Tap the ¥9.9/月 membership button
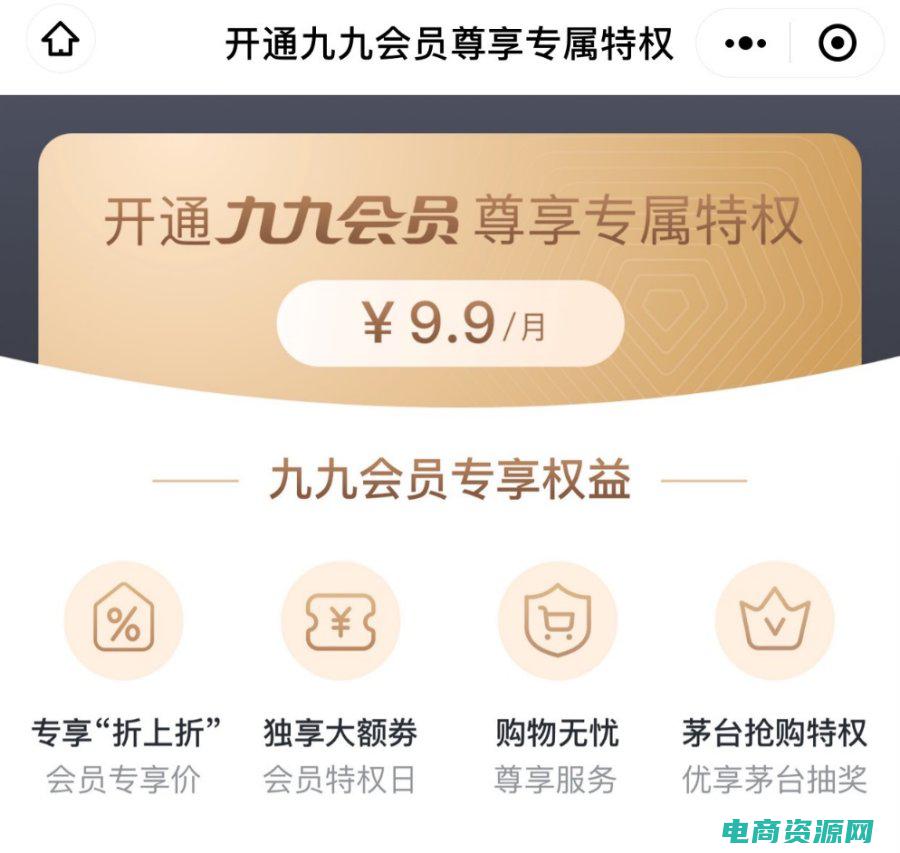Image resolution: width=900 pixels, height=853 pixels. [450, 324]
